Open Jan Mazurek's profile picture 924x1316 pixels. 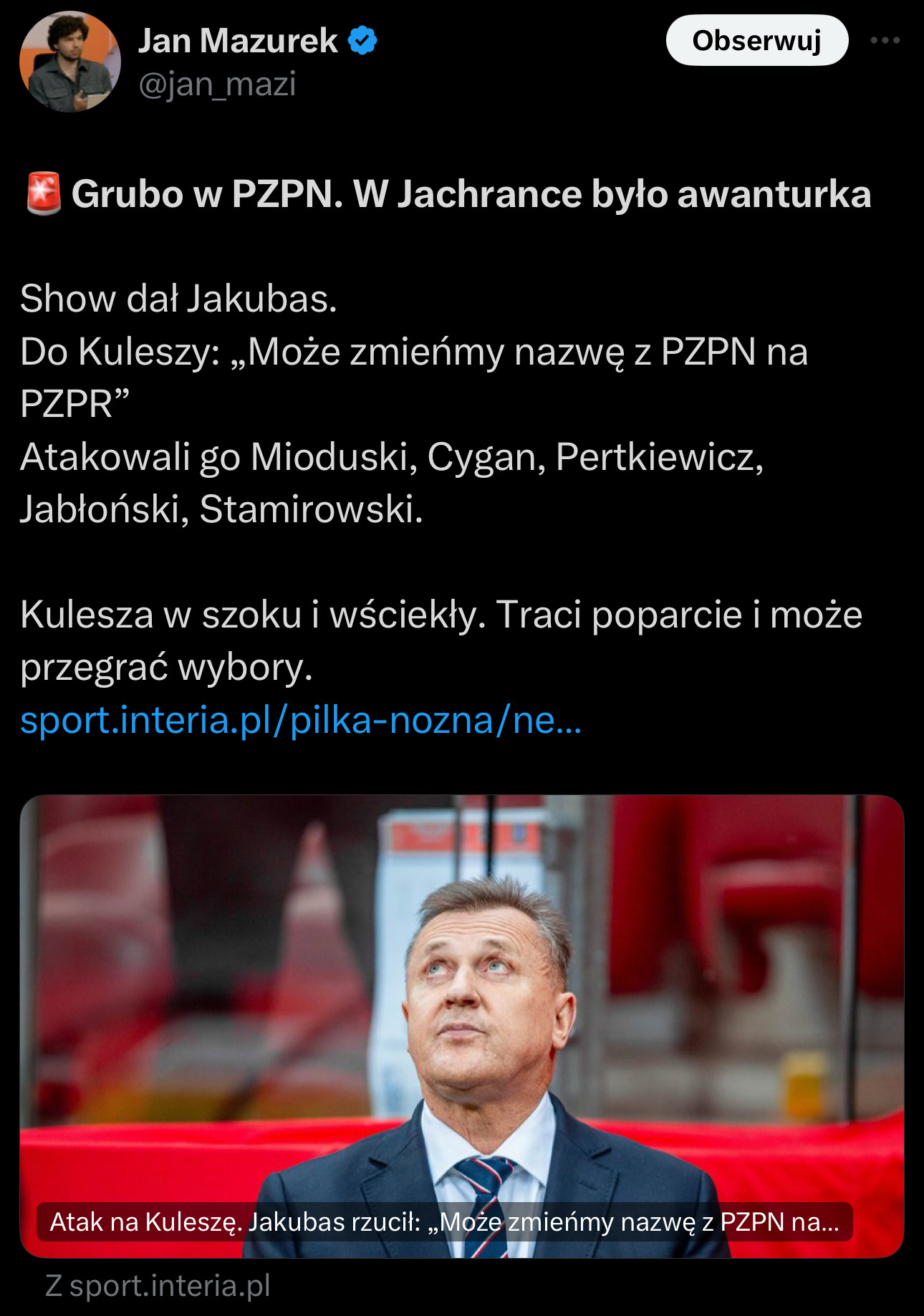69,62
